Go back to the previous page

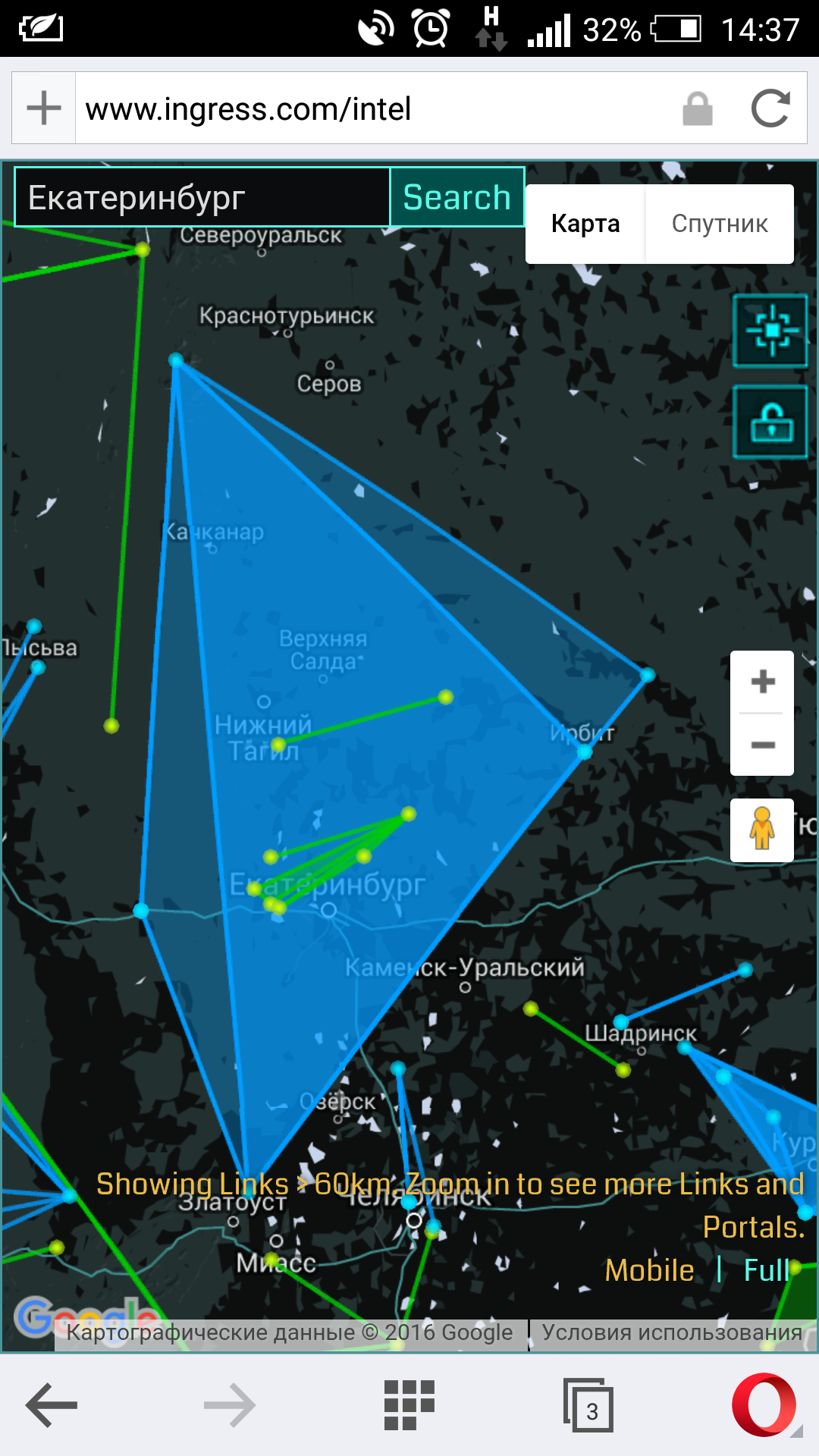point(52,1404)
